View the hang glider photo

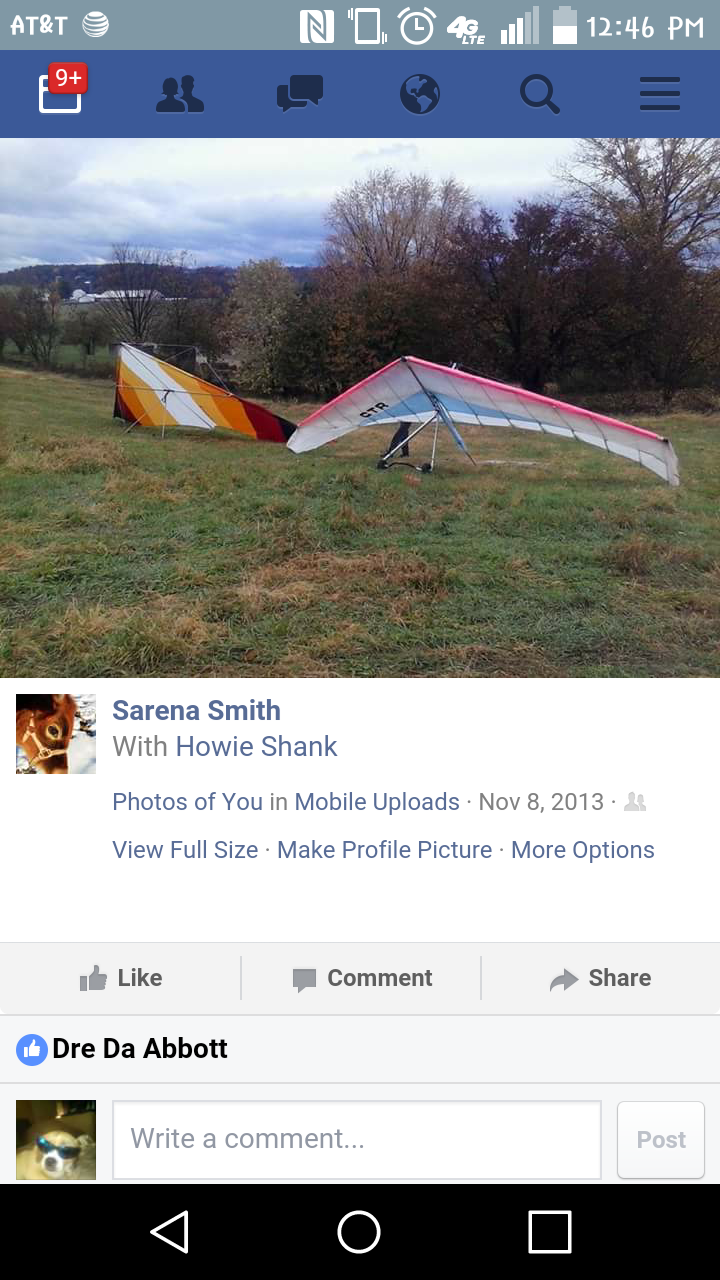pyautogui.click(x=360, y=408)
